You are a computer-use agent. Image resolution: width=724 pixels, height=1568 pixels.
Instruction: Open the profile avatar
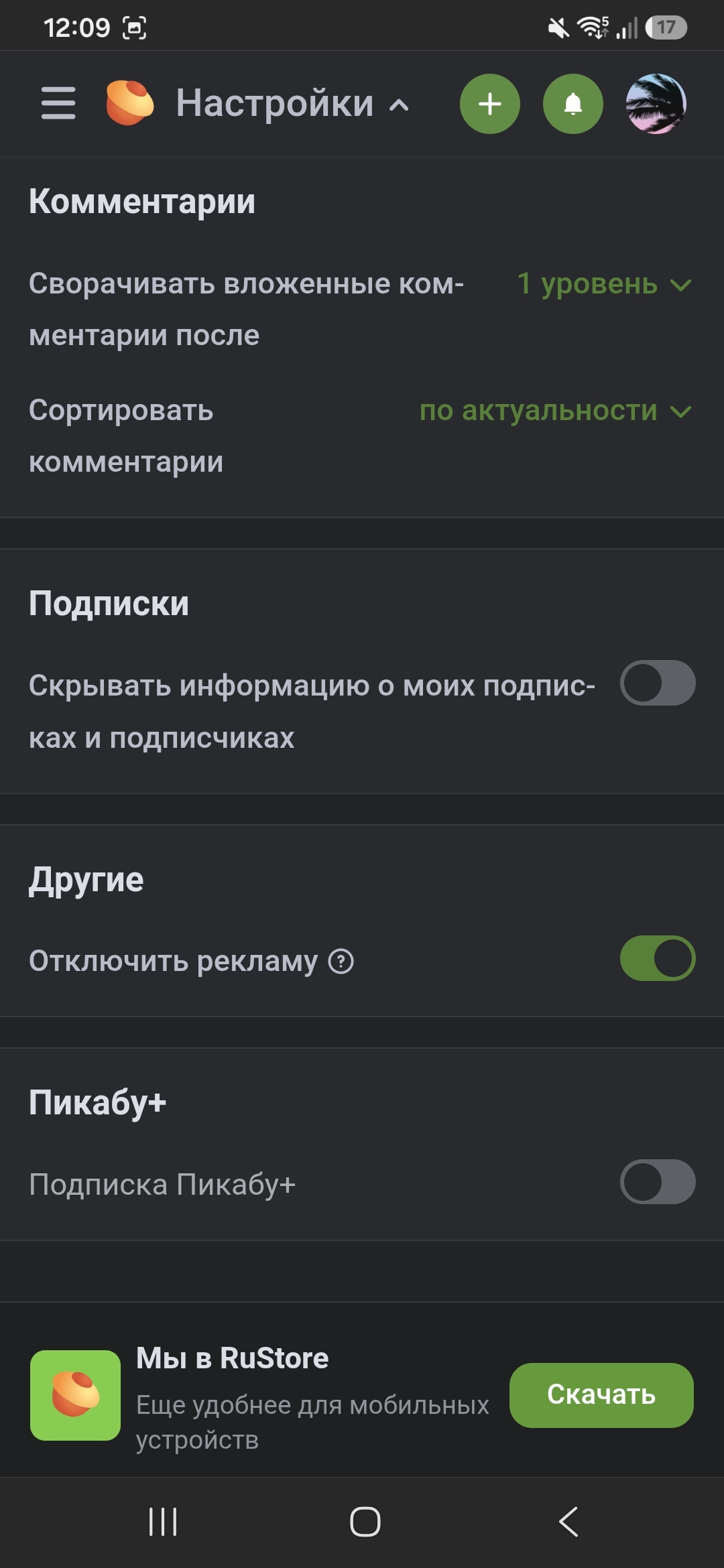(x=656, y=104)
